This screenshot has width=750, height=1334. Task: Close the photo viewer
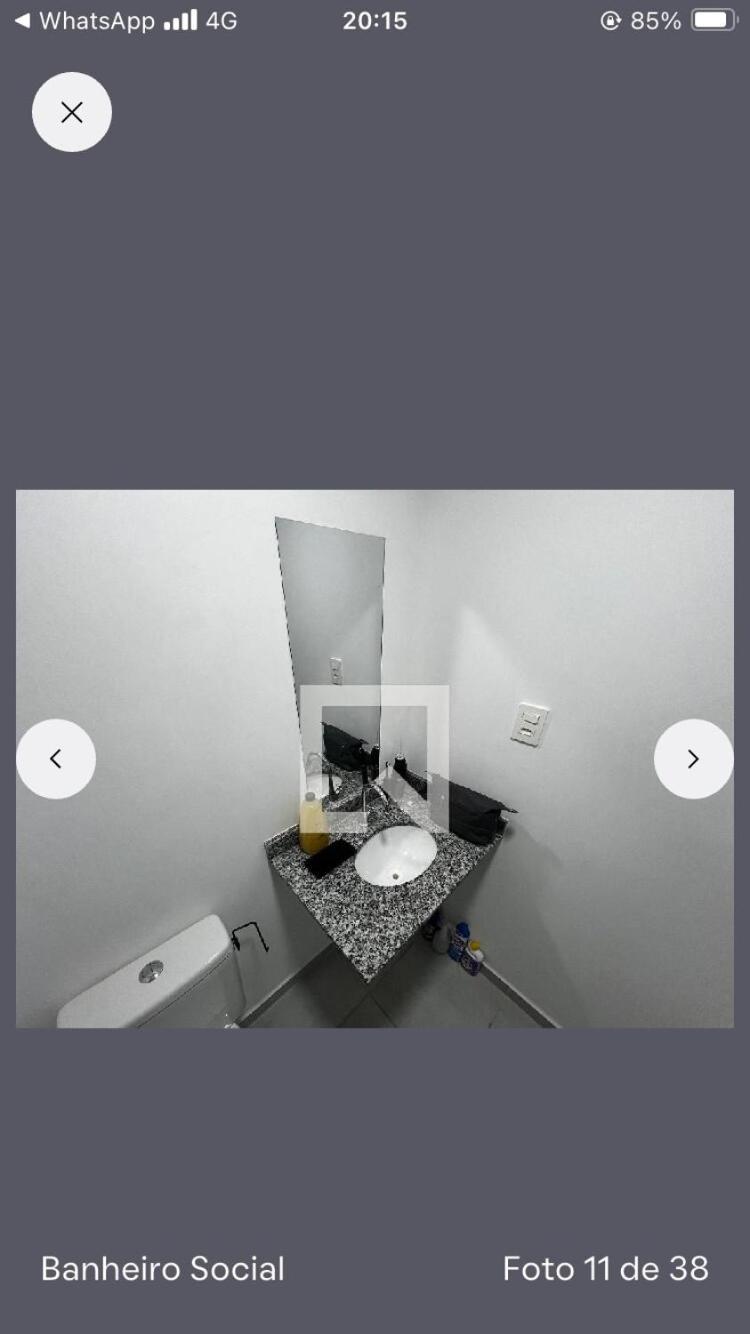[72, 112]
